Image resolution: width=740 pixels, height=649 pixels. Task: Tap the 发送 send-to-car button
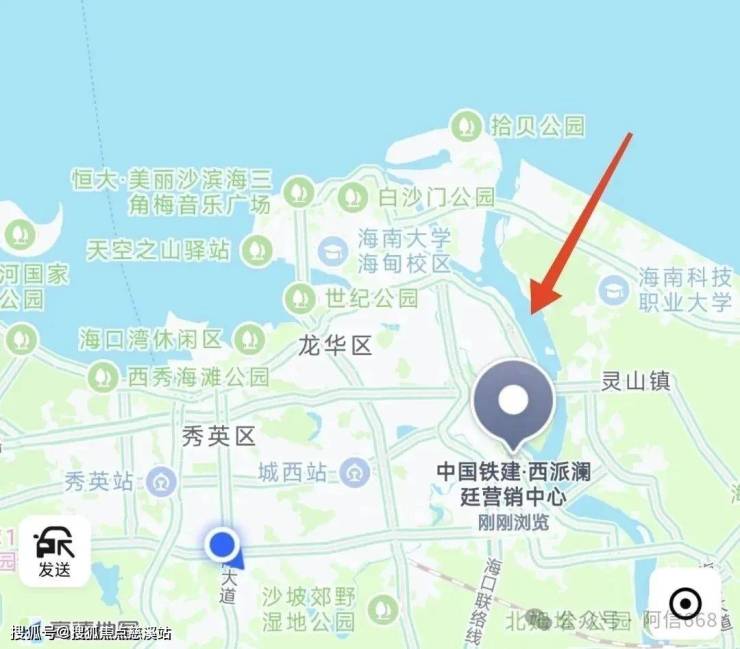click(x=54, y=551)
